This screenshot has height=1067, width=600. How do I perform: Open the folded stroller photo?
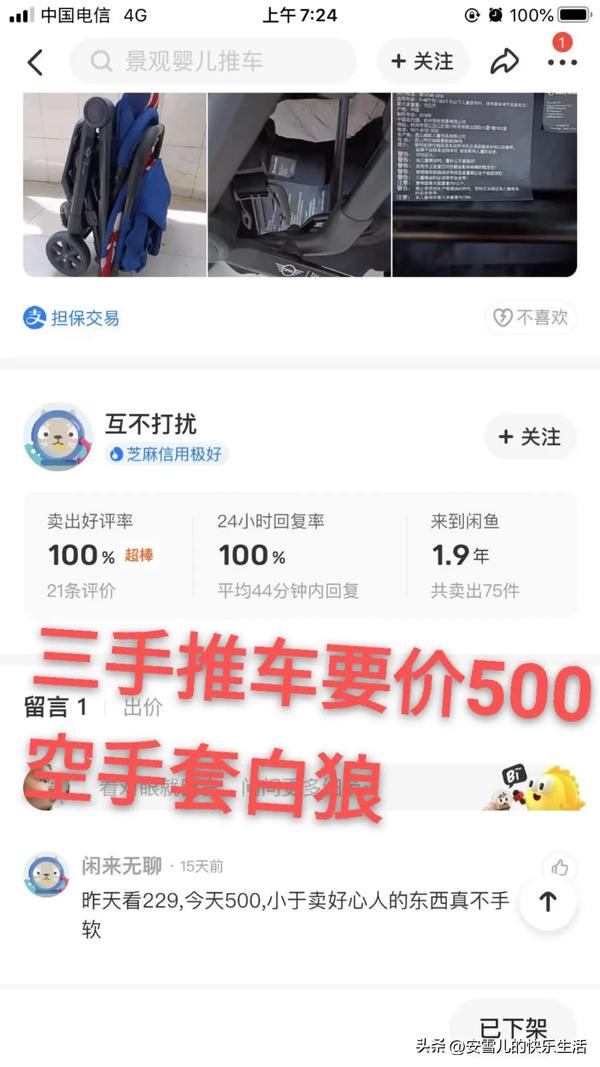tap(114, 184)
